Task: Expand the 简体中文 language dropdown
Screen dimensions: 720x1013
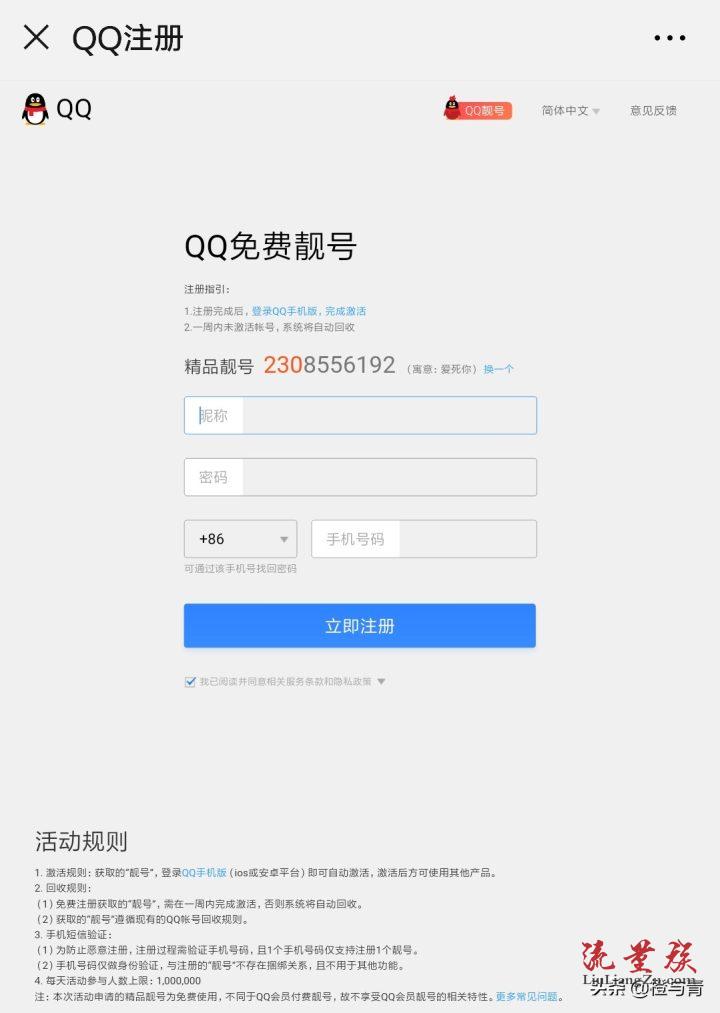Action: [571, 111]
